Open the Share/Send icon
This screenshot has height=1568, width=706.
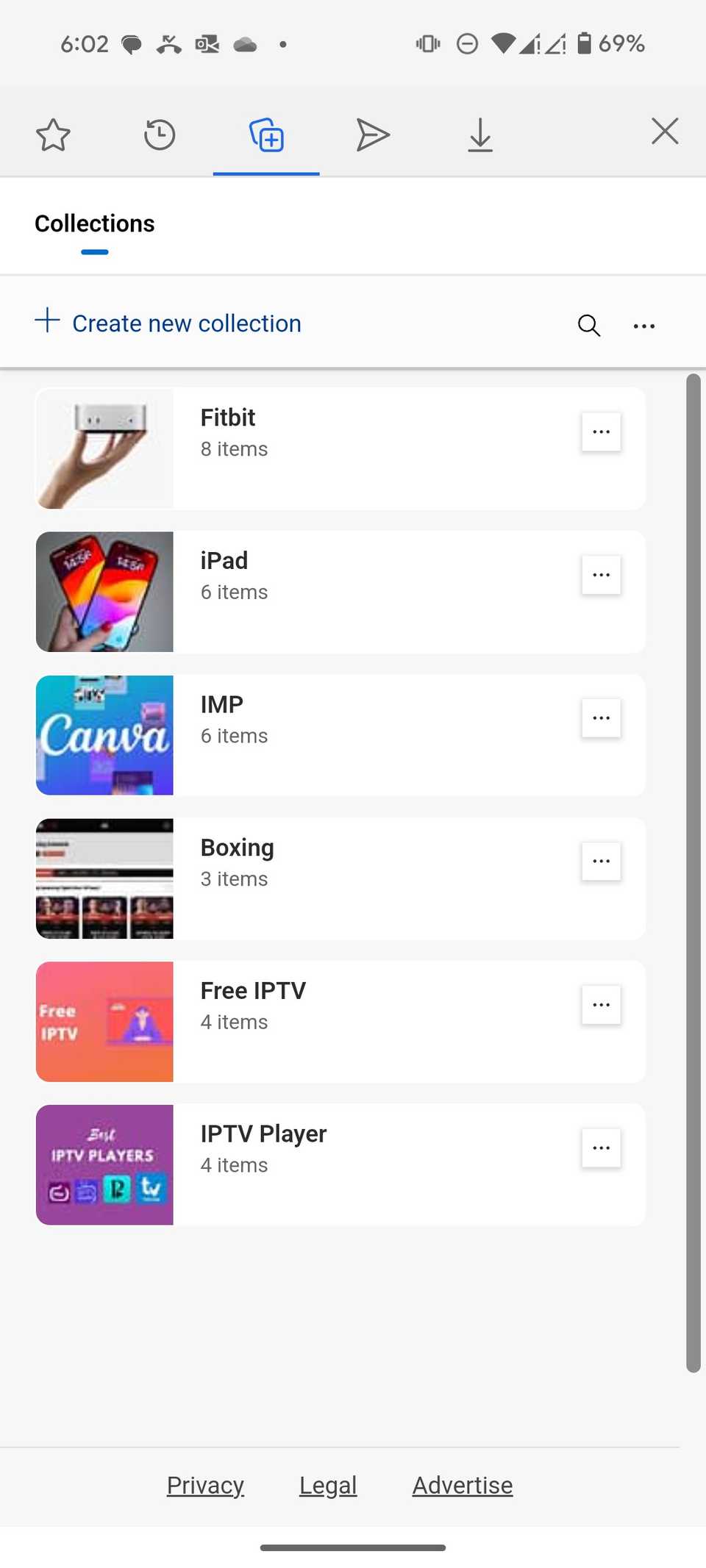coord(374,135)
